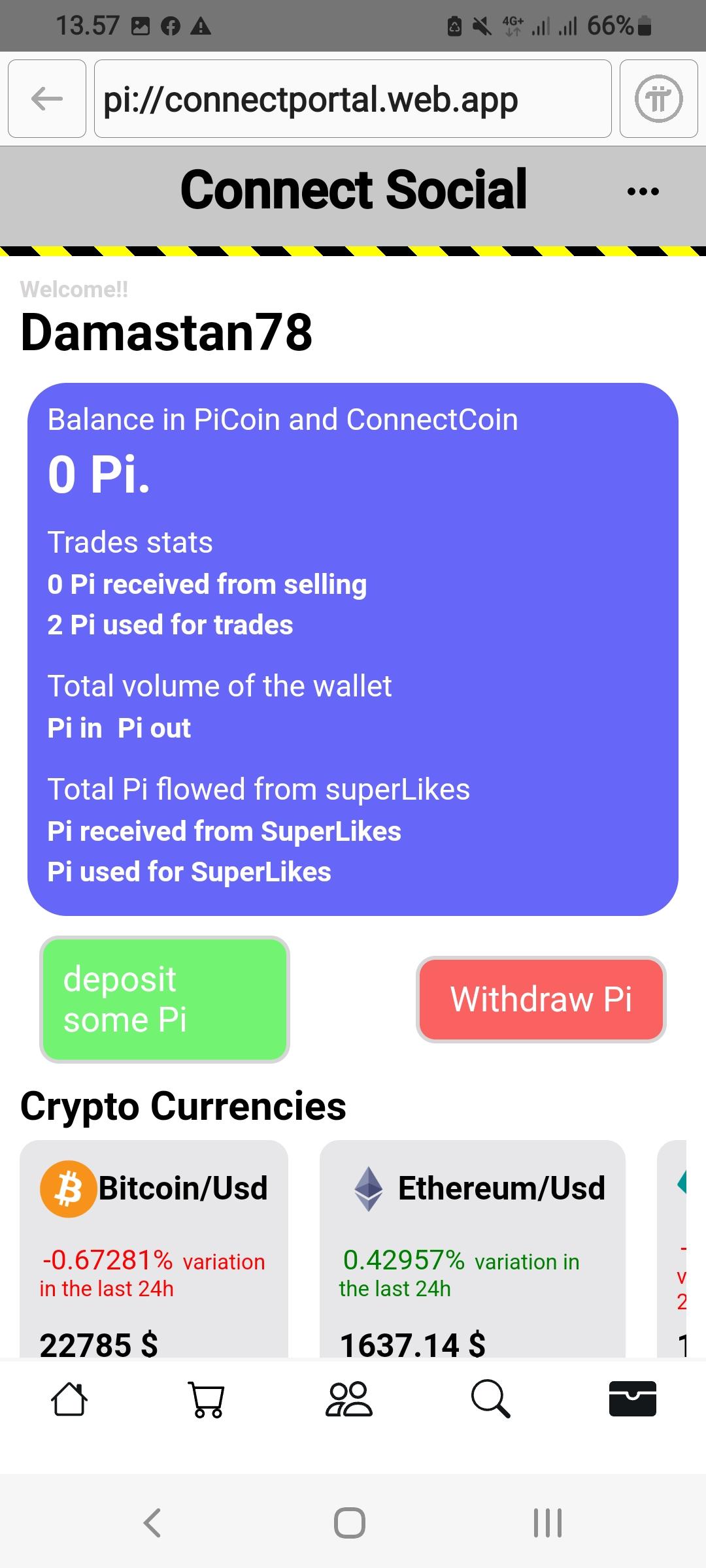Open the system recent apps

click(548, 1523)
